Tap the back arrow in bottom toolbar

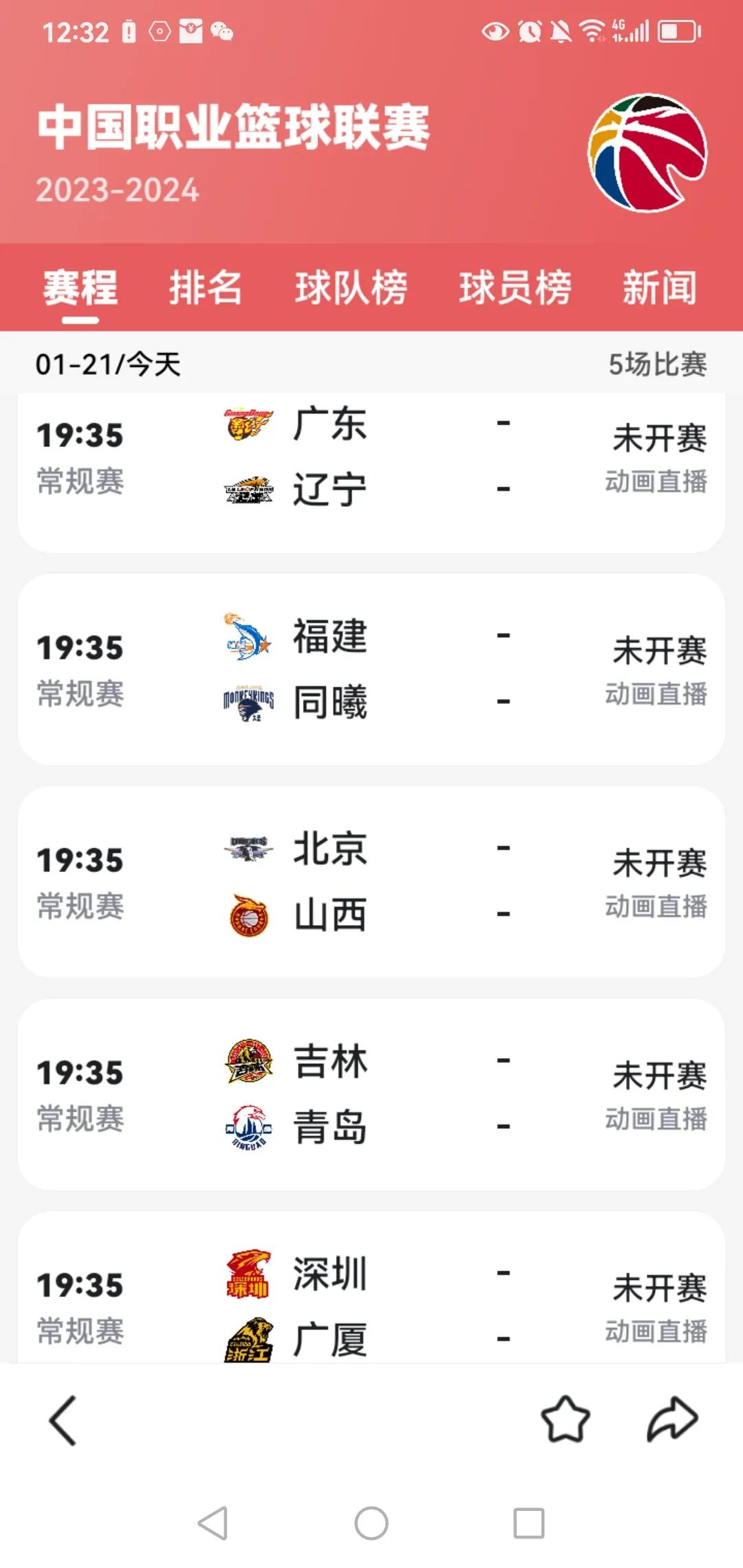tap(63, 1420)
